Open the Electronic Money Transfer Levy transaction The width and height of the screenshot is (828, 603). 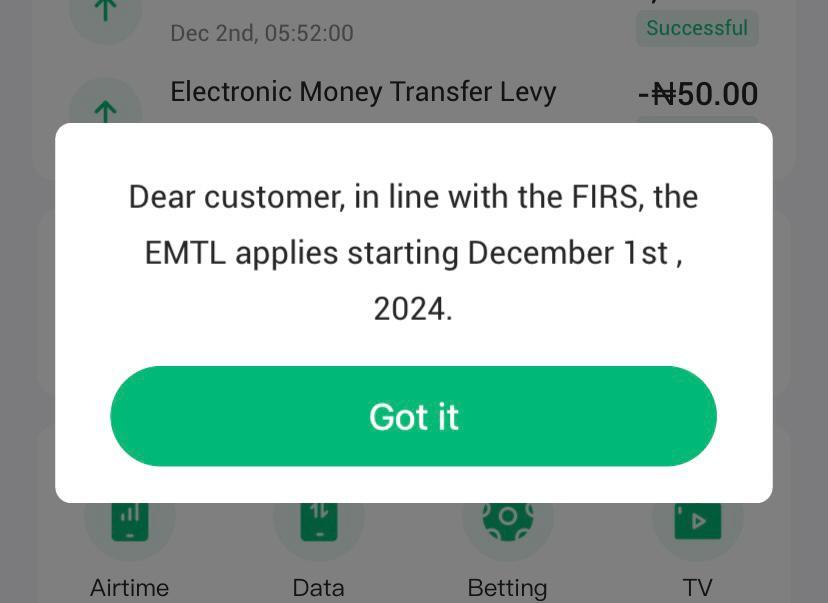362,93
